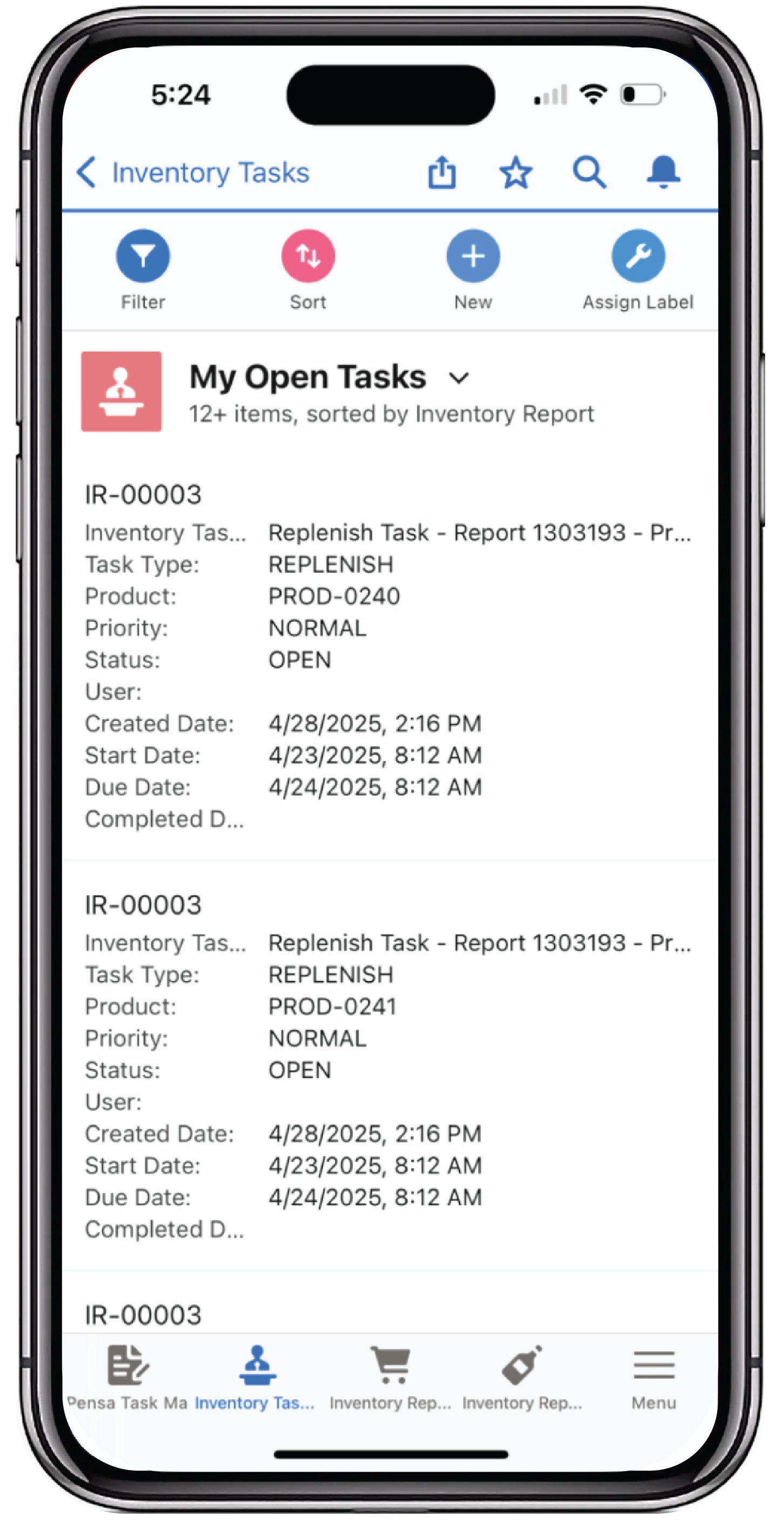Open search with the magnifier icon
Viewport: 784px width, 1530px height.
tap(589, 173)
